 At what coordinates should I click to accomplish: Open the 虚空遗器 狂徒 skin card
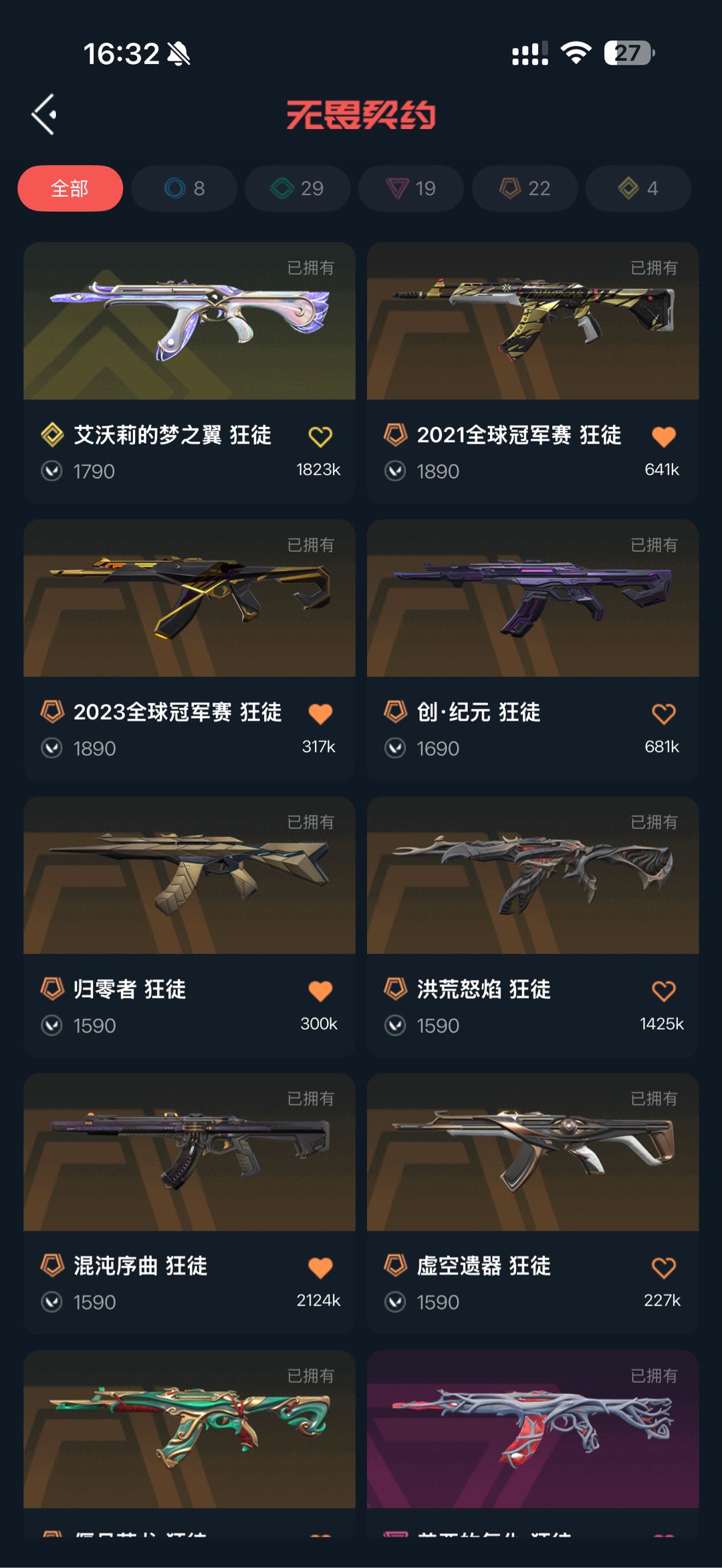pos(533,1153)
